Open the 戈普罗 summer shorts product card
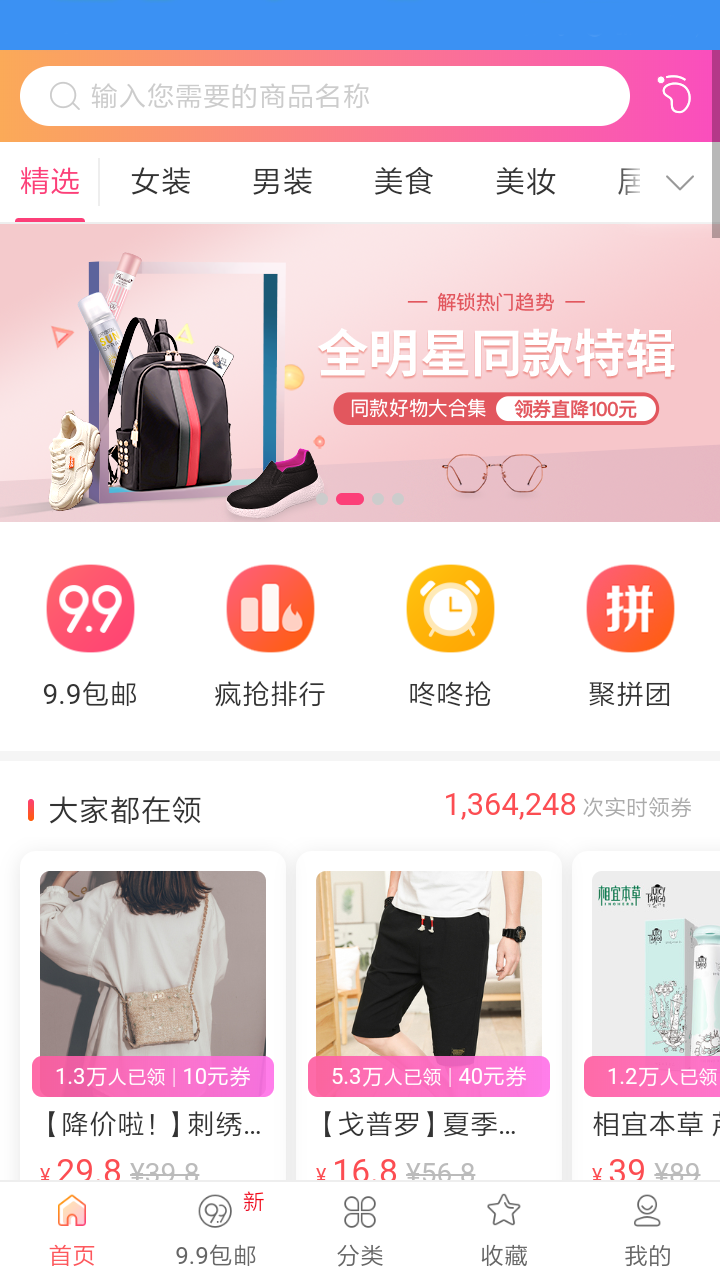 pos(429,1010)
